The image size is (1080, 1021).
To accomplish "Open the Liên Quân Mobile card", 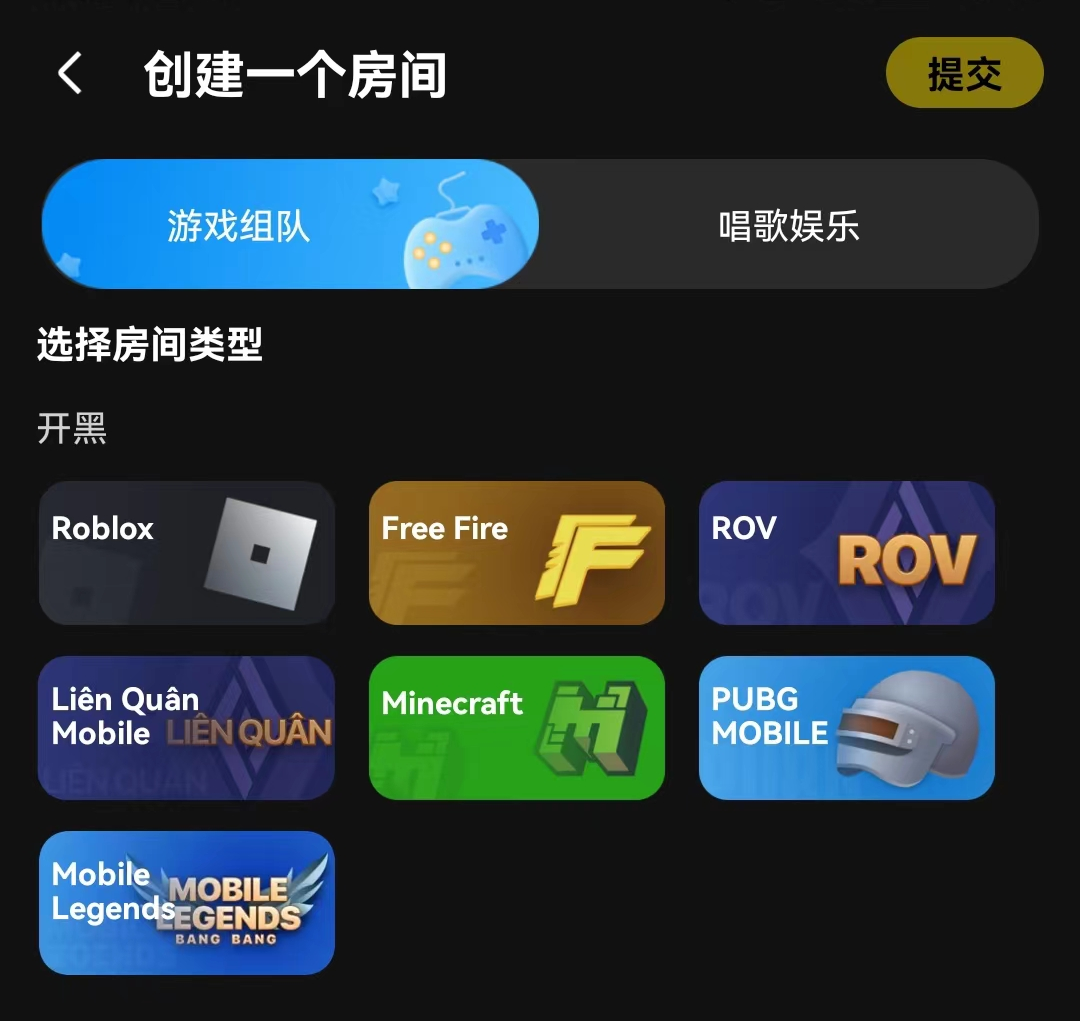I will [187, 728].
